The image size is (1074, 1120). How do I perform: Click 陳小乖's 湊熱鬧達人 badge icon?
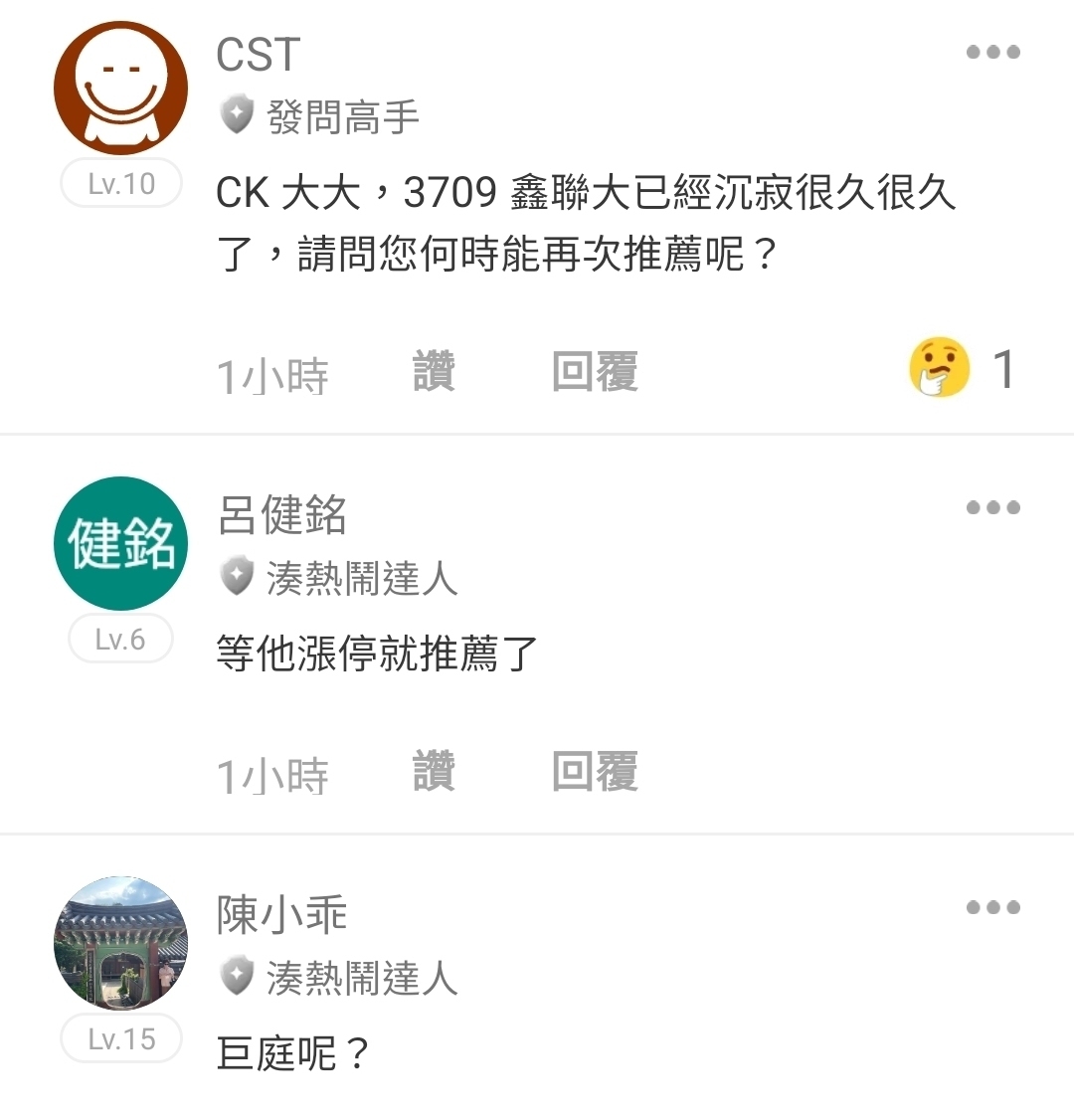coord(235,979)
